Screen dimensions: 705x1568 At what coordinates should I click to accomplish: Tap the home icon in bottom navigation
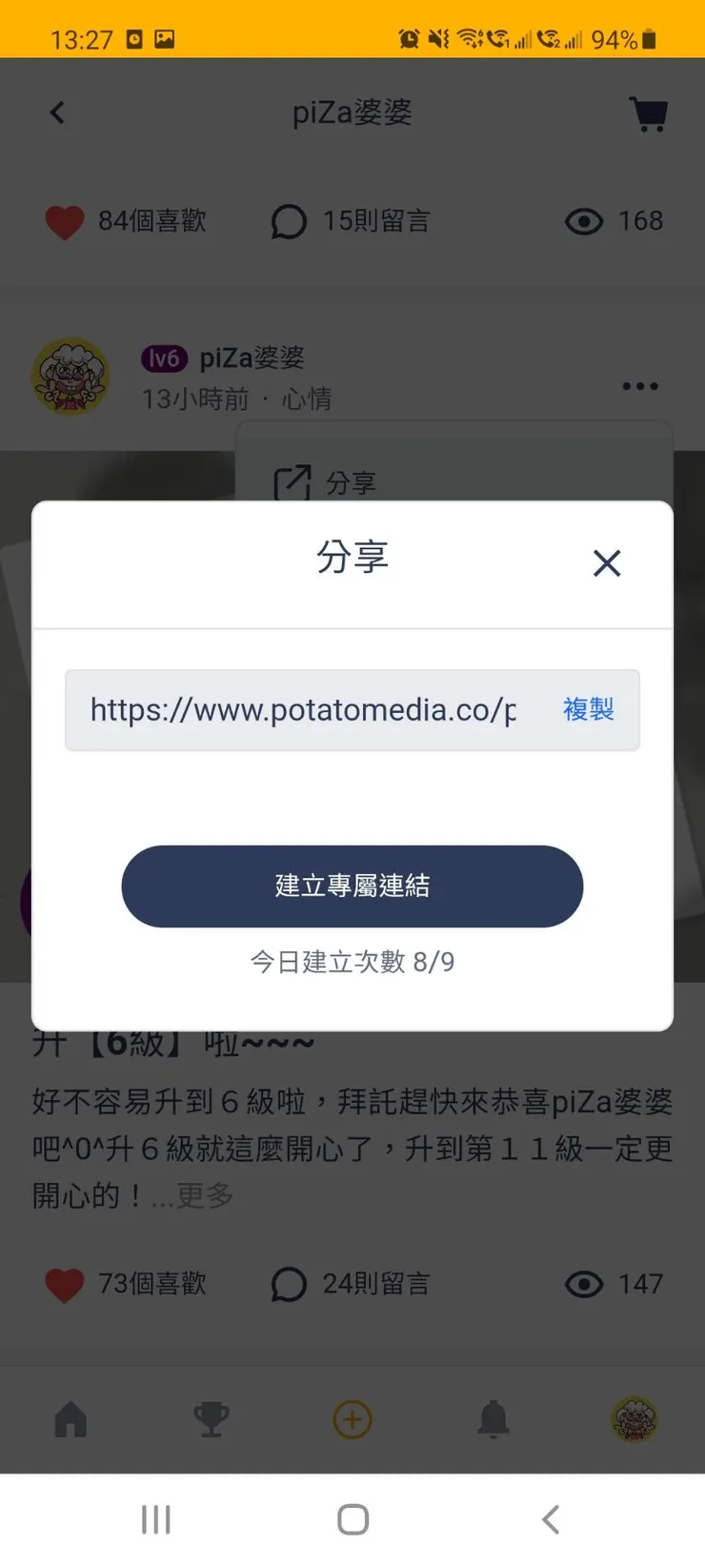[x=70, y=1420]
